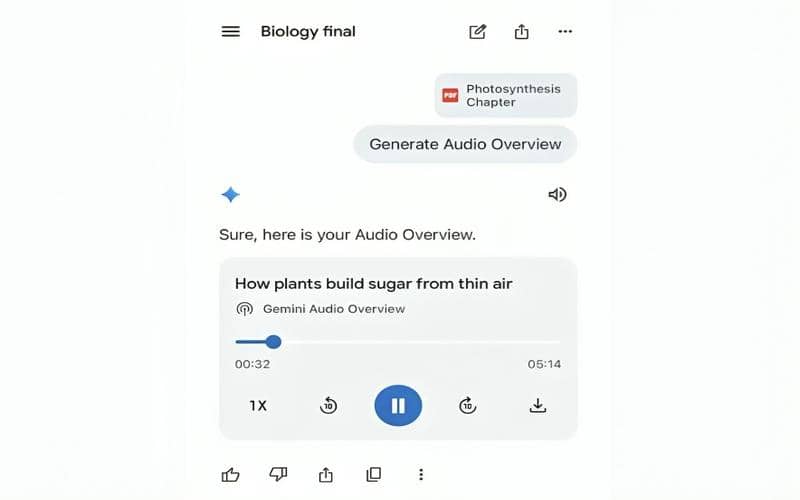Screen dimensions: 800x500
Task: Start a new chat with the edit icon
Action: tap(478, 31)
